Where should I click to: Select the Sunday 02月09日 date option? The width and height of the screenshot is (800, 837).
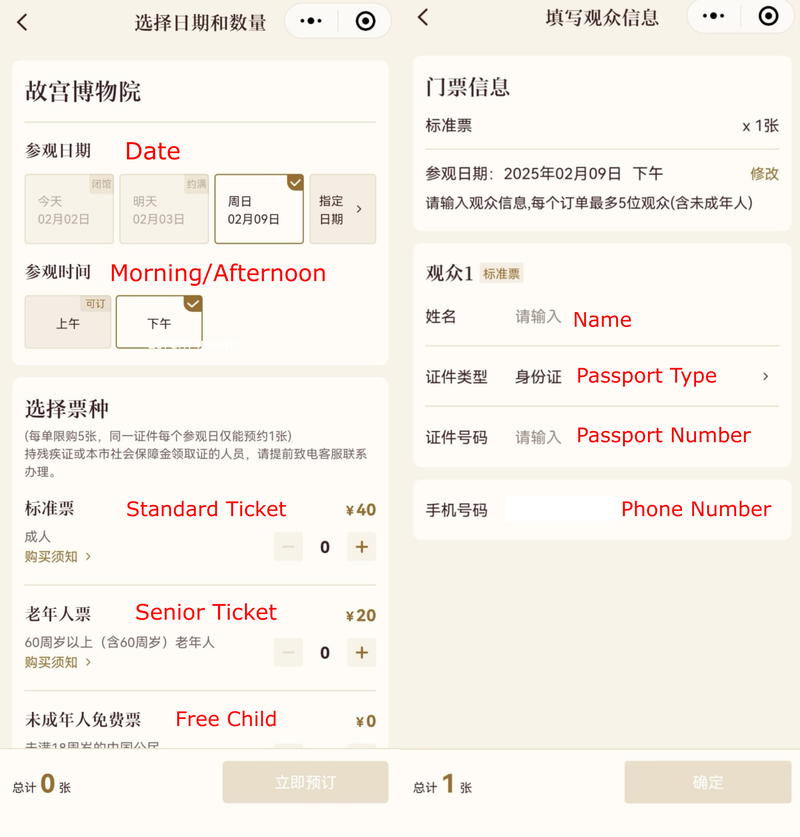point(259,208)
